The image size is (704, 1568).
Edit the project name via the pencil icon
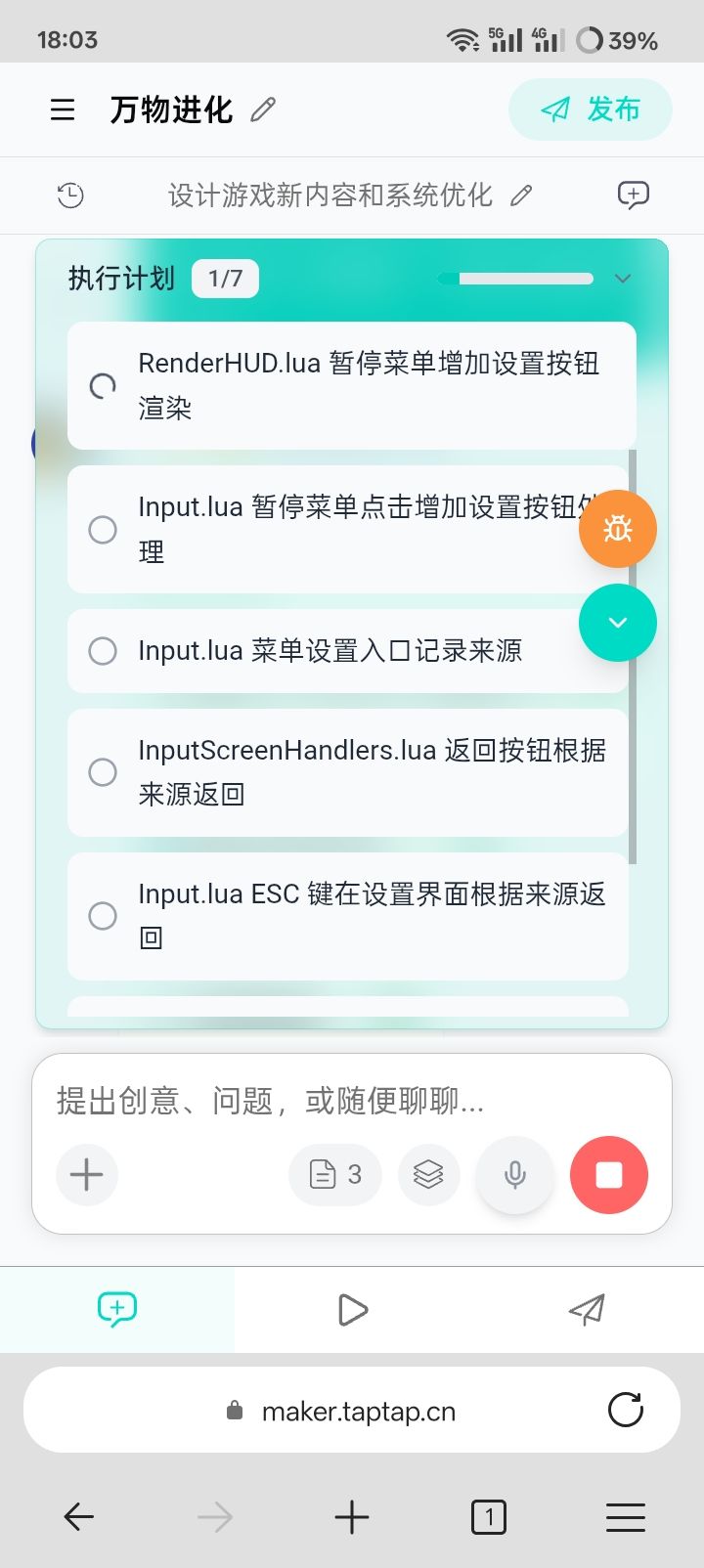point(261,109)
